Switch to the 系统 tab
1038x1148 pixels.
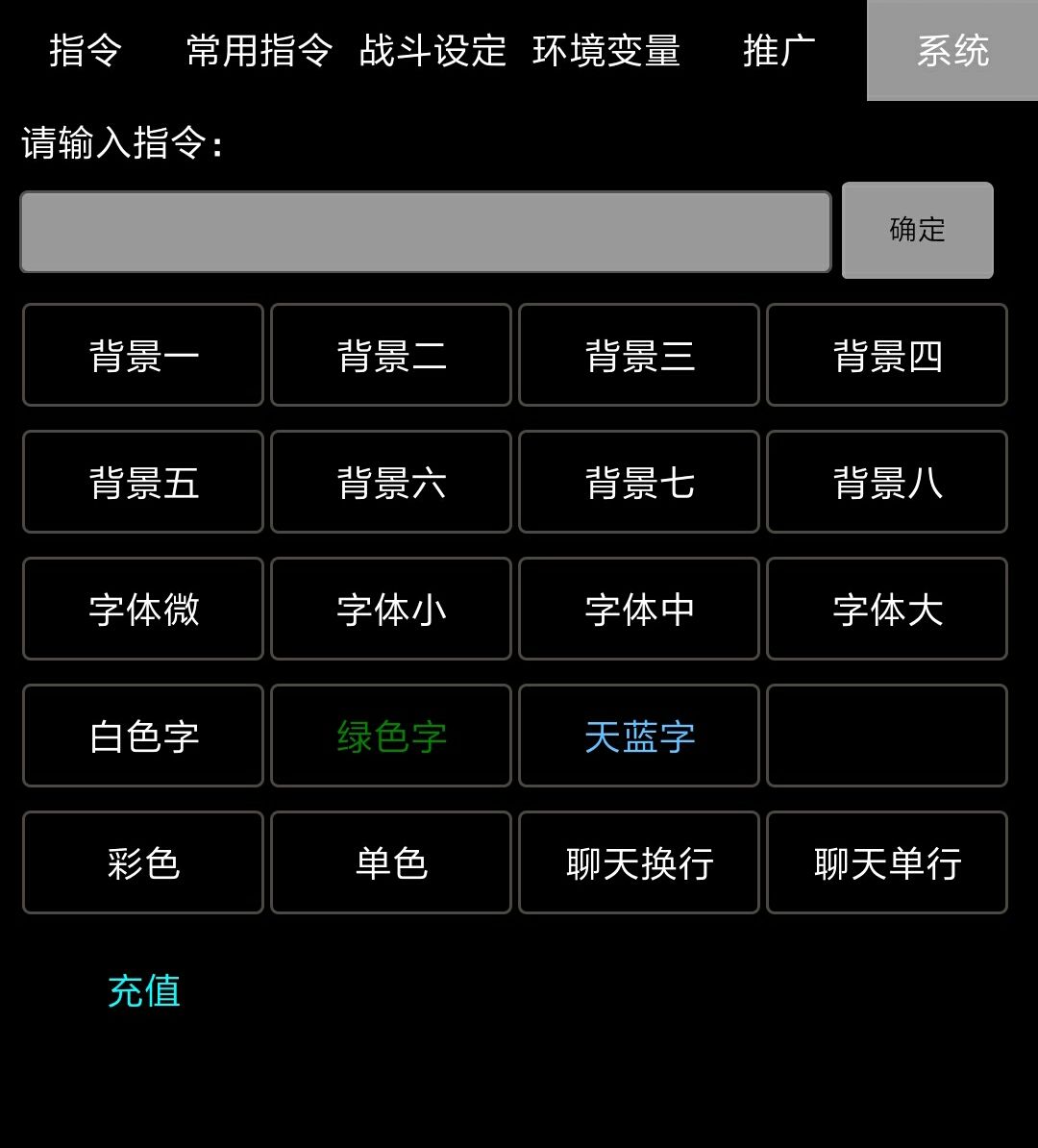[954, 52]
